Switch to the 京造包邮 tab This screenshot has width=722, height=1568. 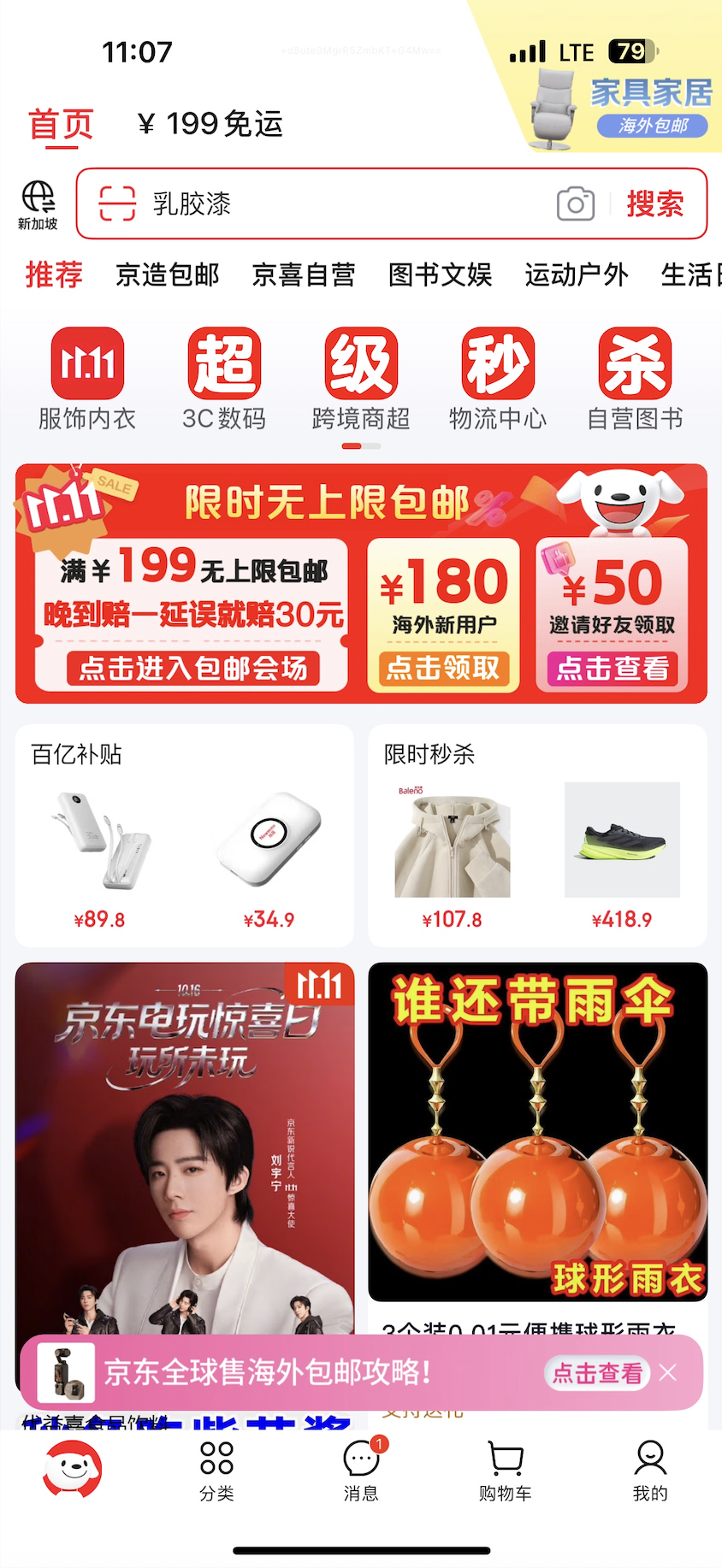(x=168, y=274)
